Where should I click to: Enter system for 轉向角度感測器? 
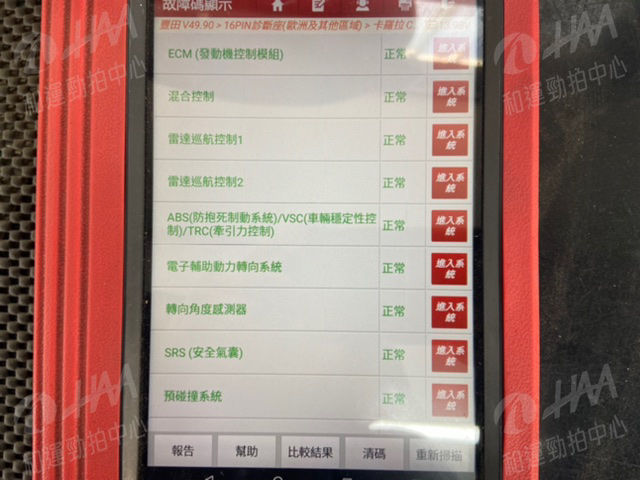pyautogui.click(x=450, y=311)
